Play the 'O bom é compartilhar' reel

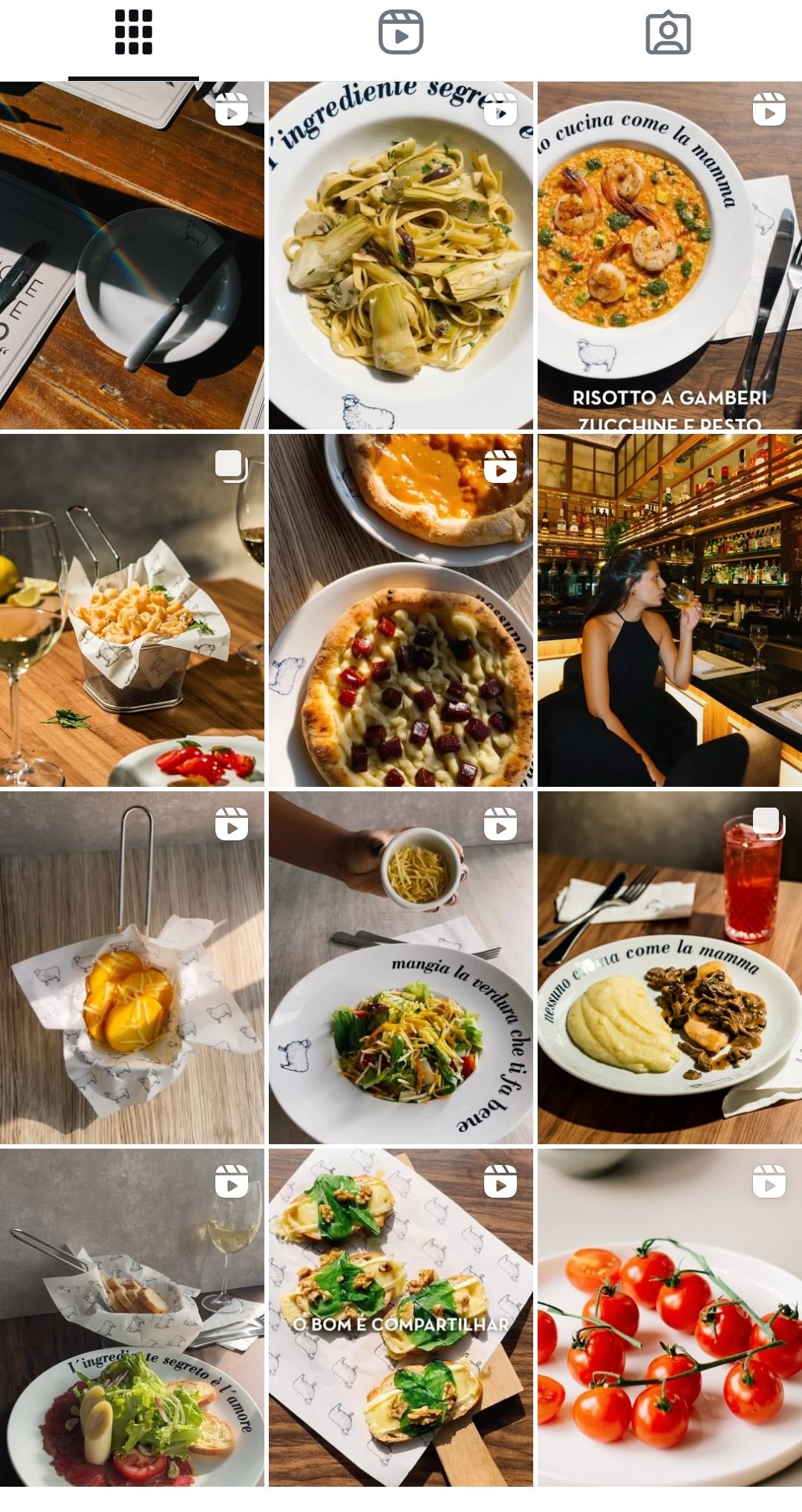(x=401, y=1318)
